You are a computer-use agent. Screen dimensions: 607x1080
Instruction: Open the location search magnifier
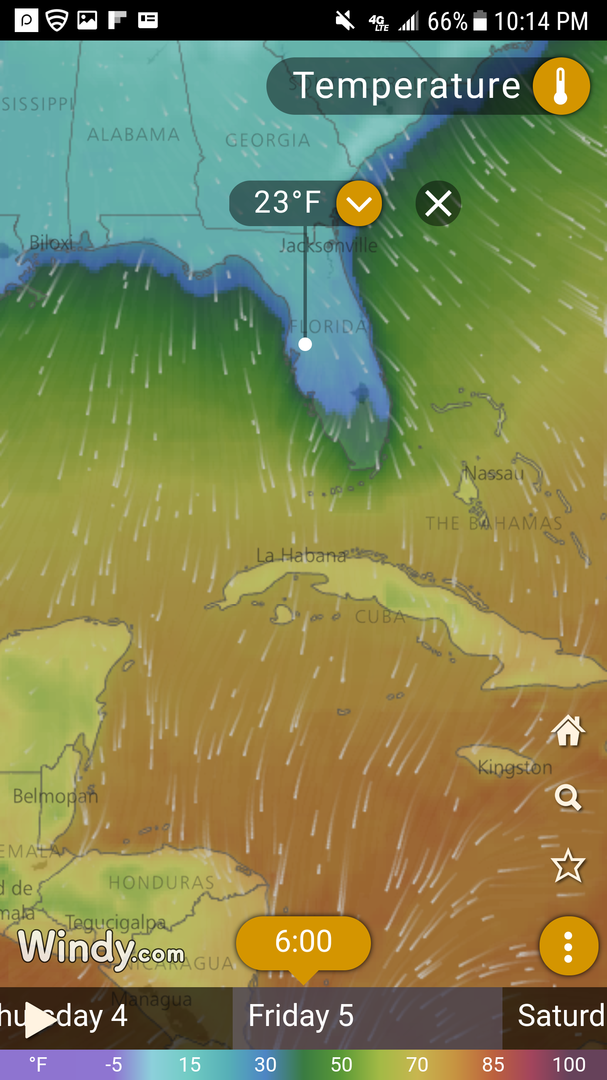click(x=568, y=798)
